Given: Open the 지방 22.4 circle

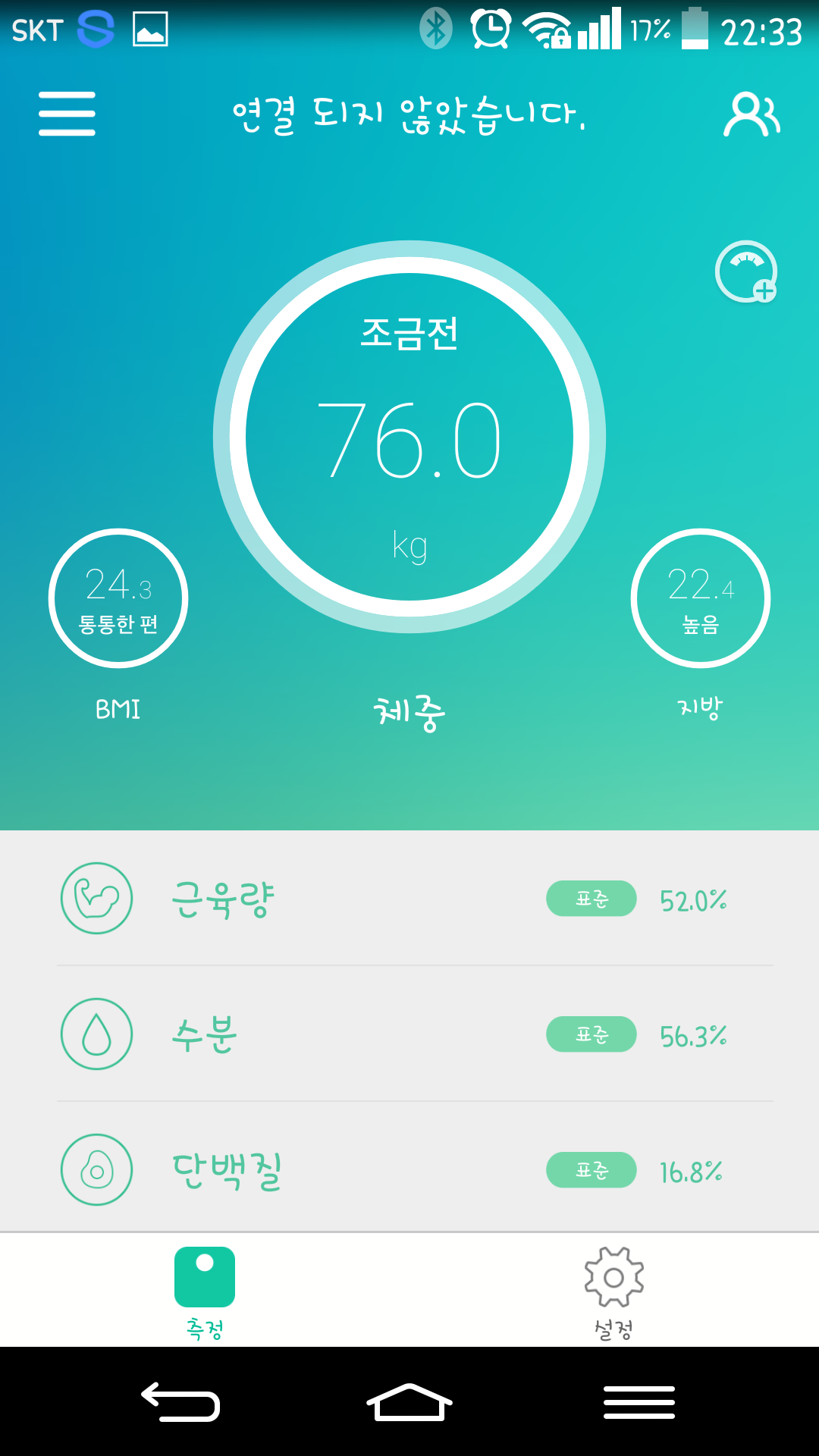Looking at the screenshot, I should (x=701, y=598).
